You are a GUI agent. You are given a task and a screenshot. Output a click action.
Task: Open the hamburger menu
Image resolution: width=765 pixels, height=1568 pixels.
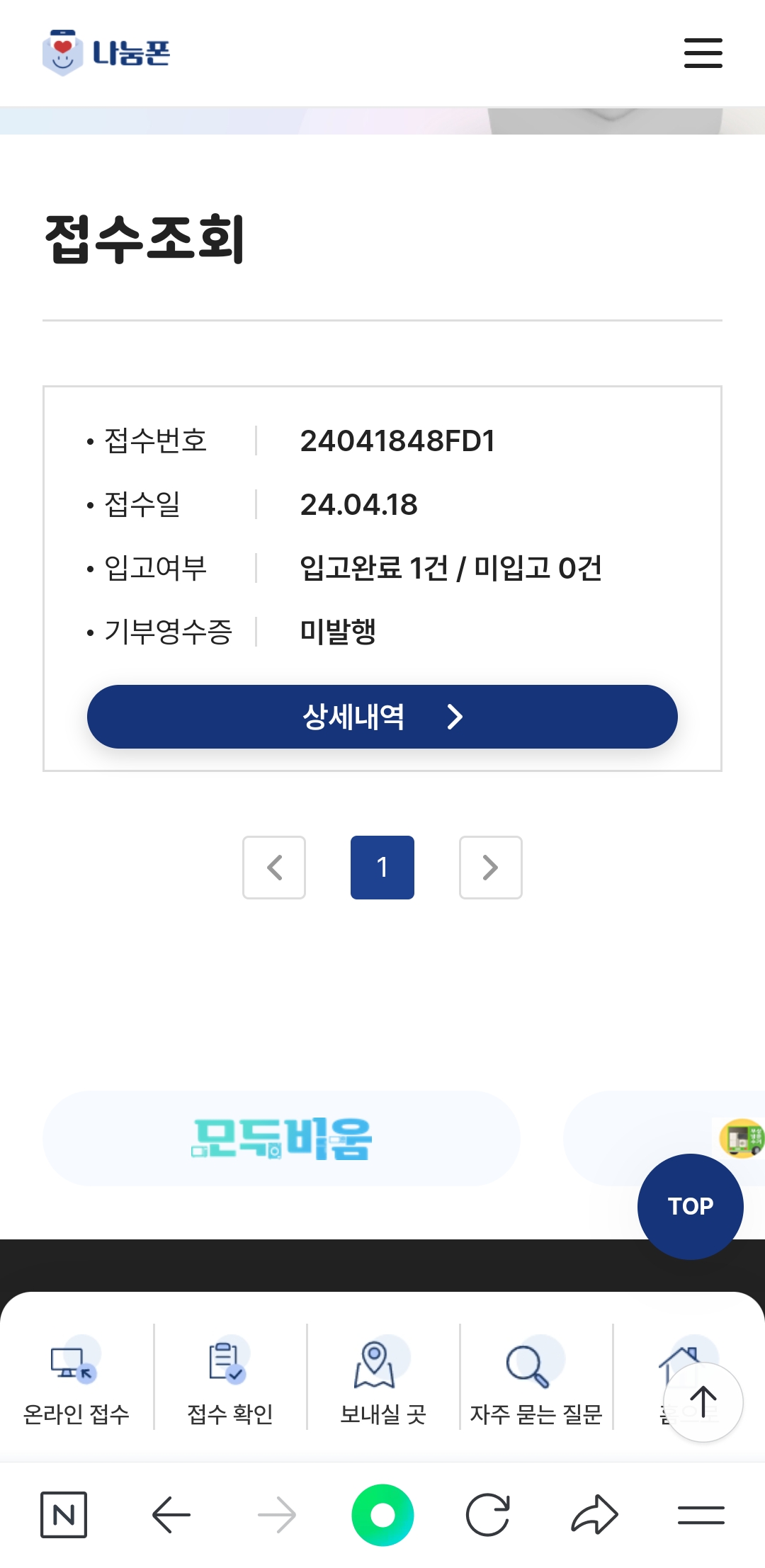click(703, 53)
